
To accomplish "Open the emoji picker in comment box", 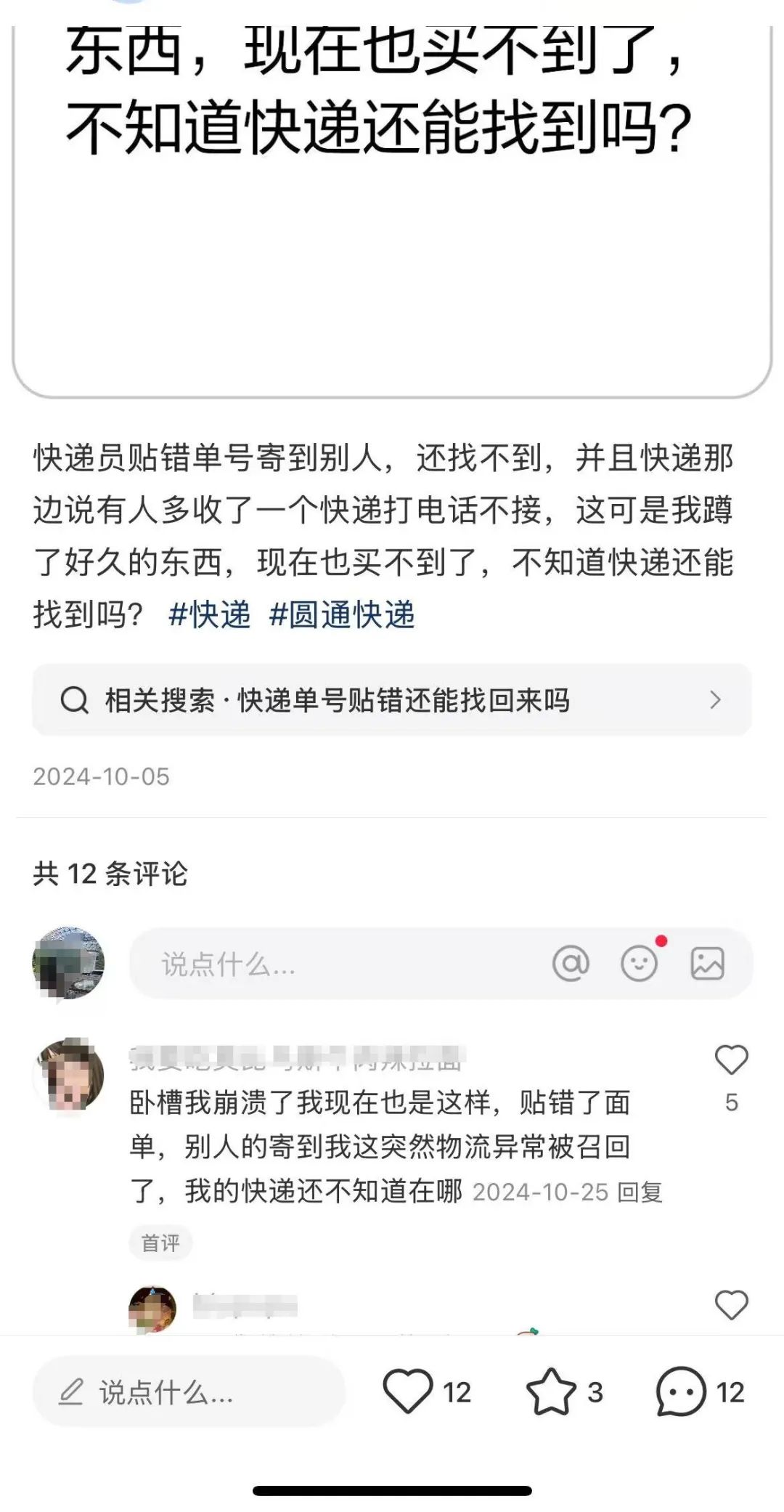I will 639,964.
